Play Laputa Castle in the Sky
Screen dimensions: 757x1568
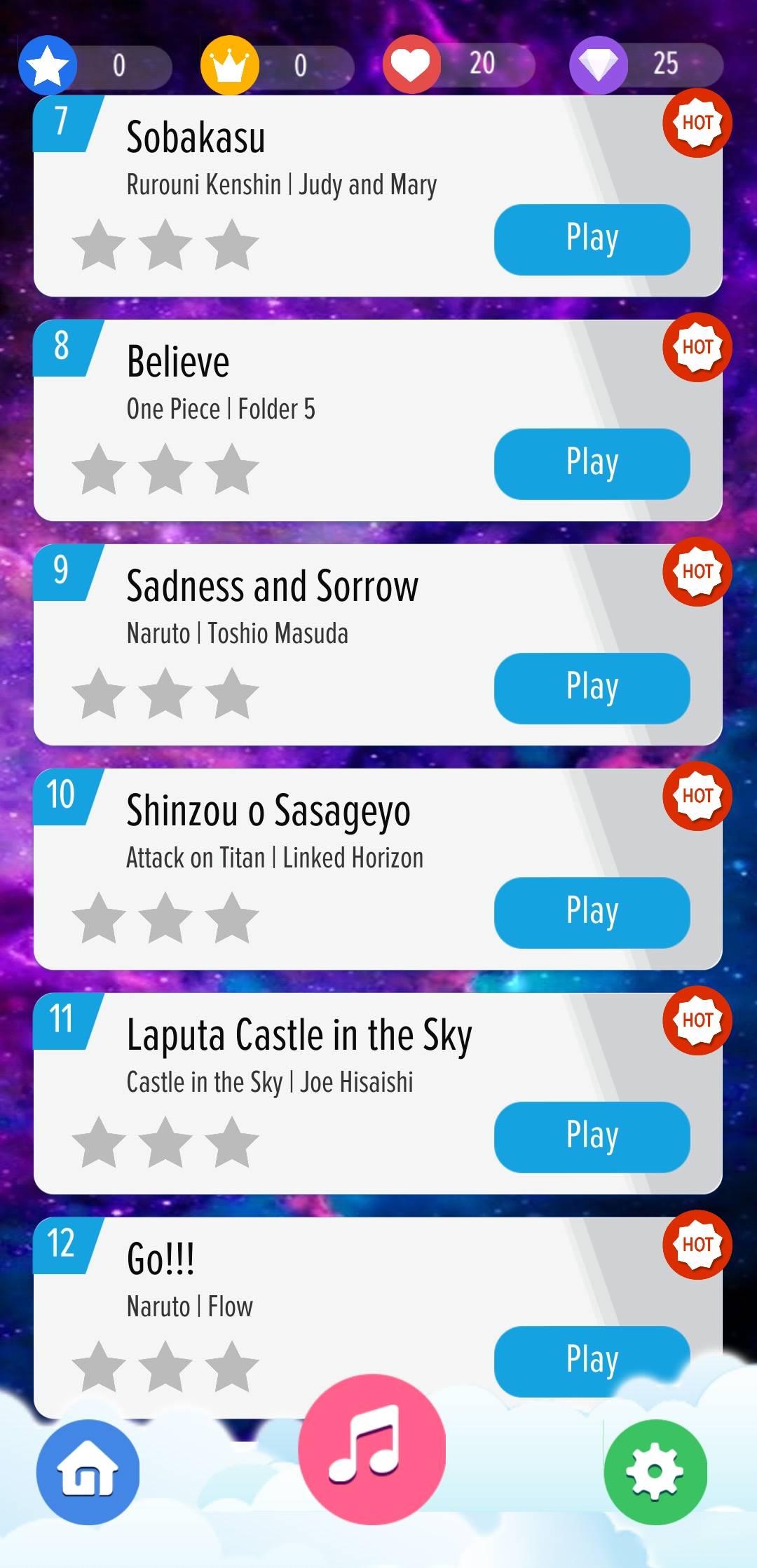[592, 1137]
